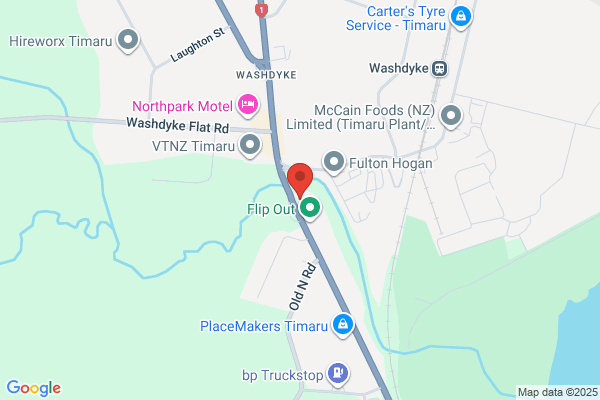600x400 pixels.
Task: Select Carter's Tyre Service marker
Action: (x=461, y=17)
